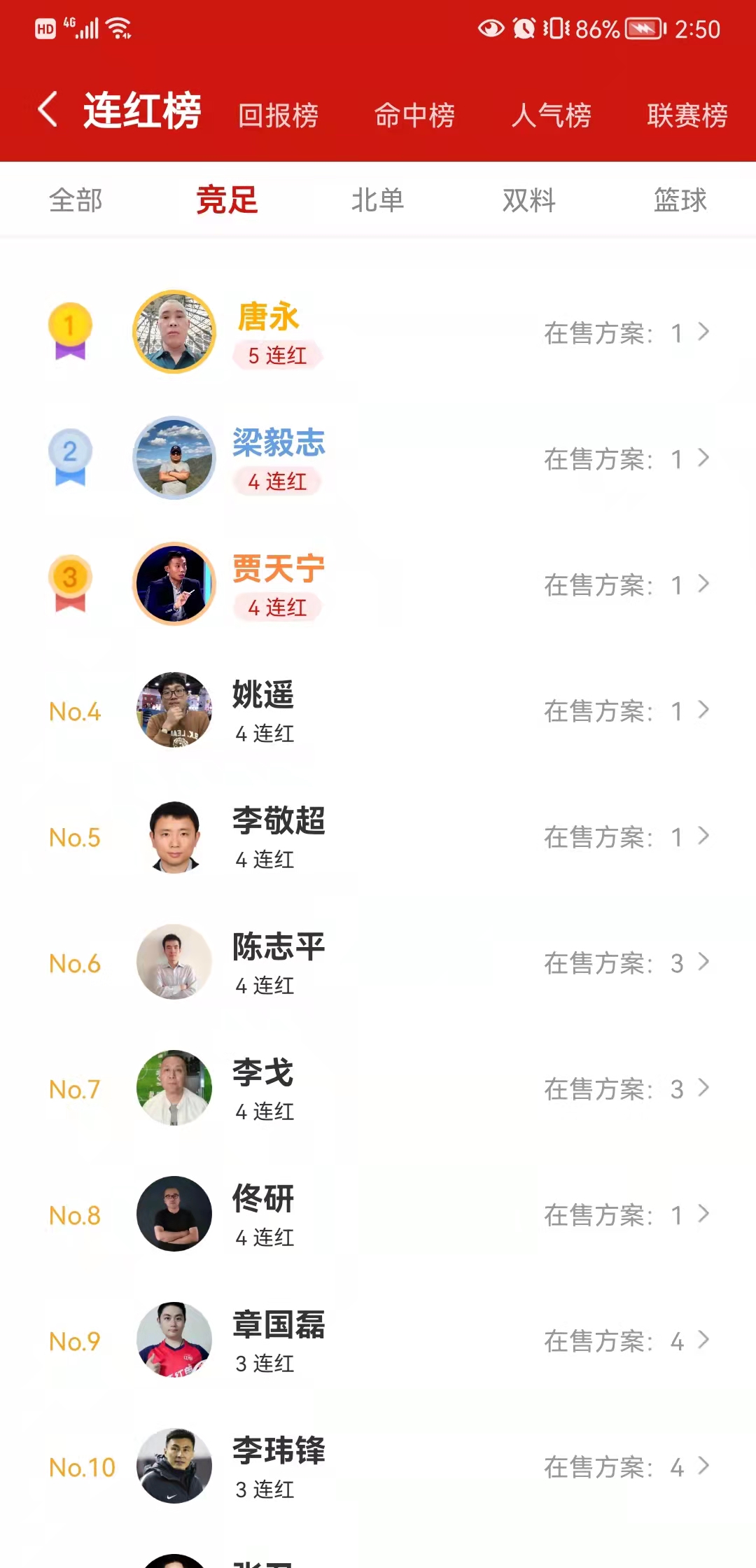The width and height of the screenshot is (756, 1568).
Task: Open the 命中榜 ranking tab
Action: (x=414, y=115)
